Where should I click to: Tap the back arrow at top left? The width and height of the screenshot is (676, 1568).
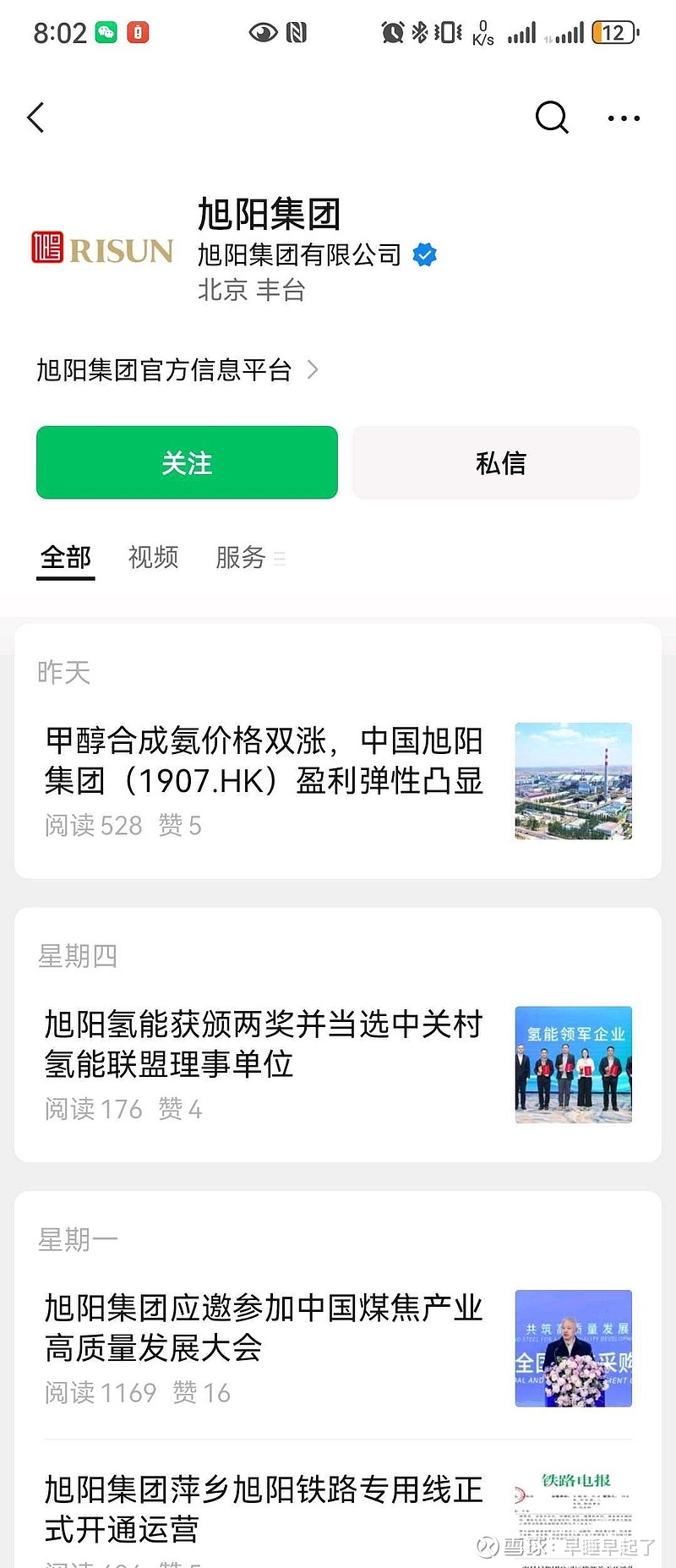(35, 117)
